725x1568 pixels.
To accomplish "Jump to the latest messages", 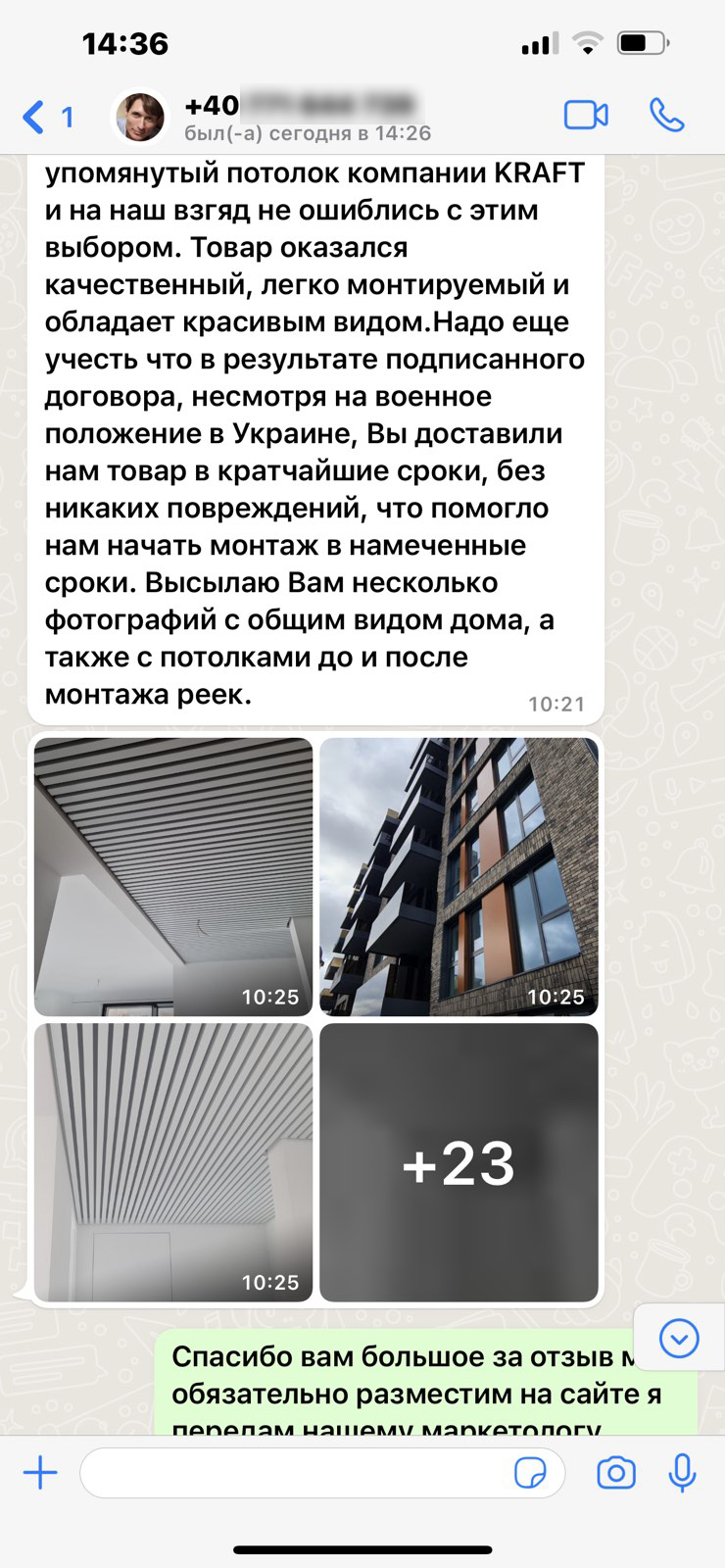I will 678,1338.
